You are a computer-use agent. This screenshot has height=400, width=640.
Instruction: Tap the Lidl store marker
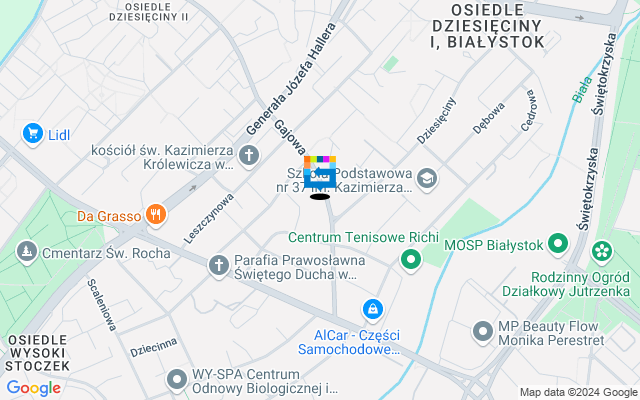32,132
